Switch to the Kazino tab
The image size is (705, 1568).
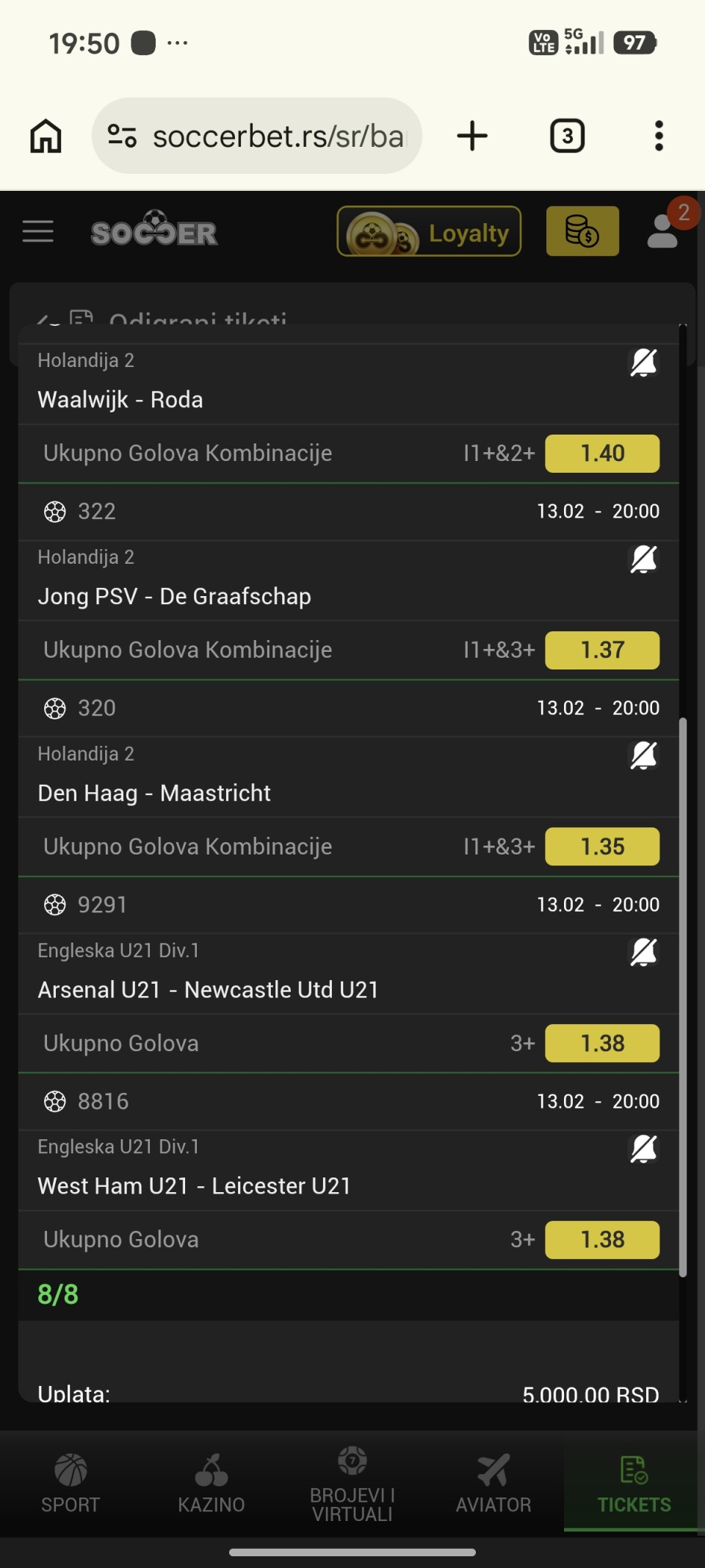pyautogui.click(x=211, y=1484)
